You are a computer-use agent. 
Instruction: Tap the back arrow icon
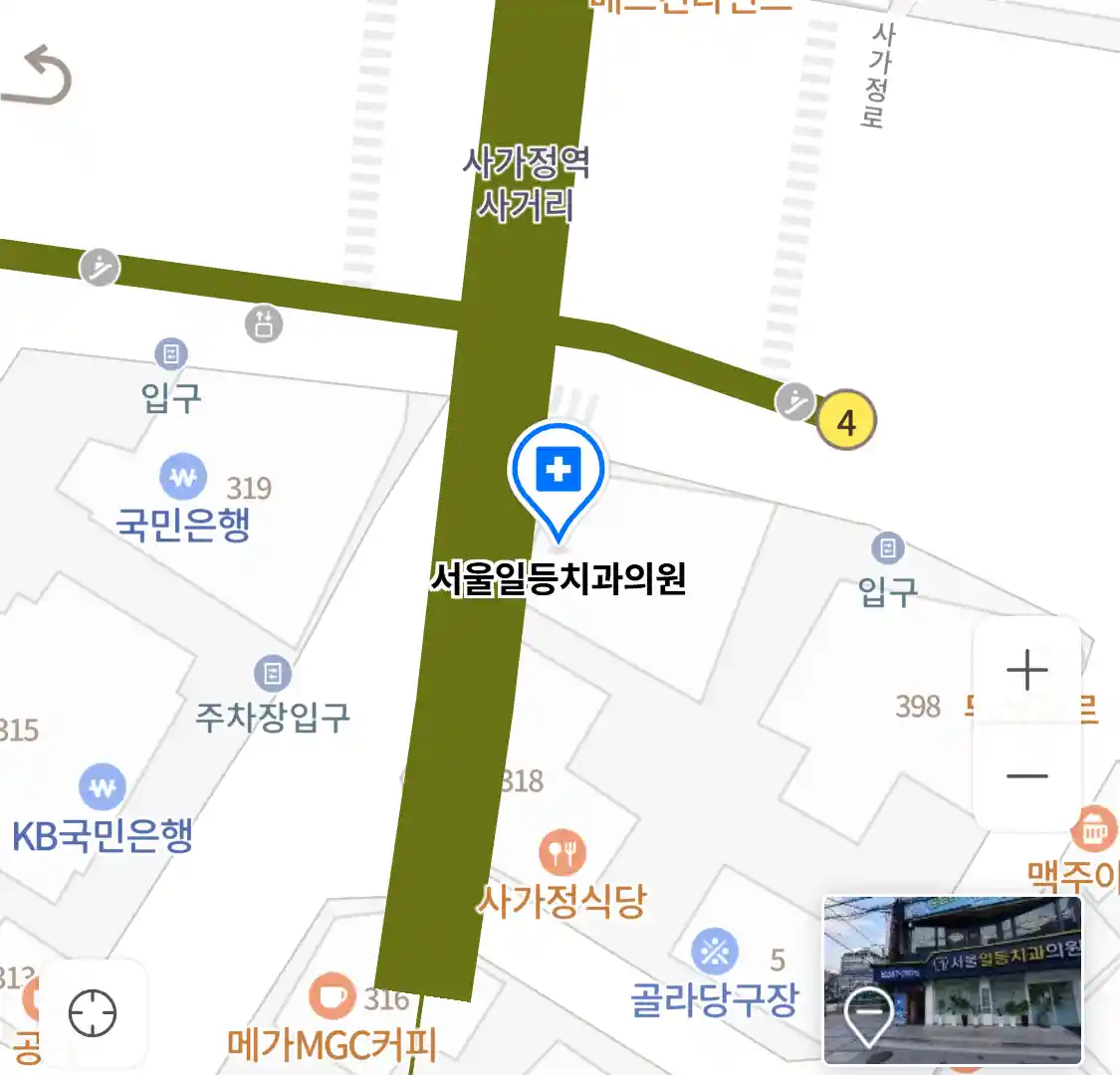pos(40,78)
